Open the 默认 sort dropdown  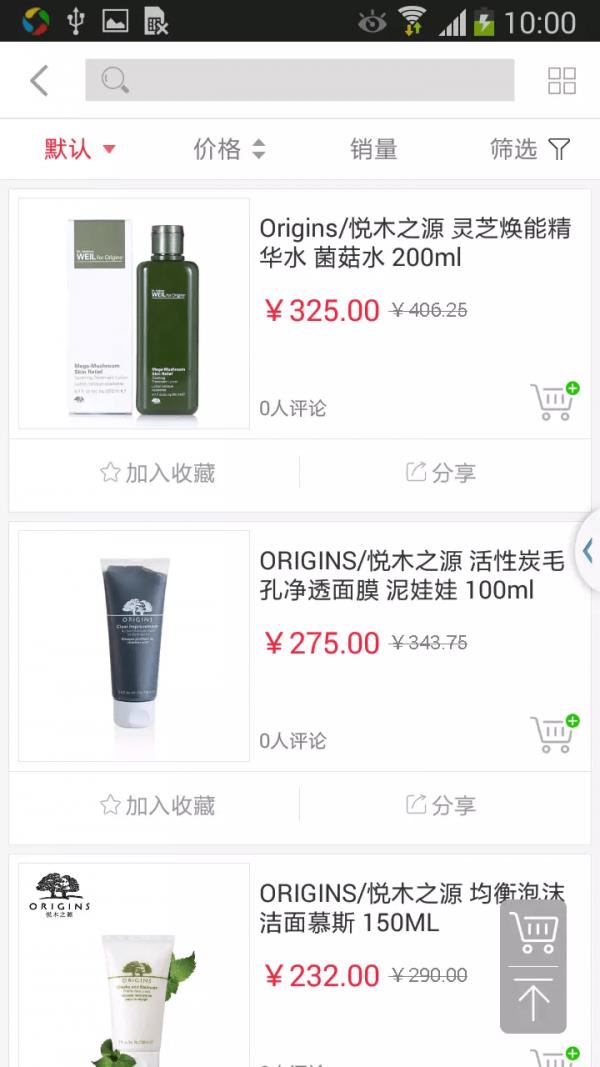coord(80,149)
